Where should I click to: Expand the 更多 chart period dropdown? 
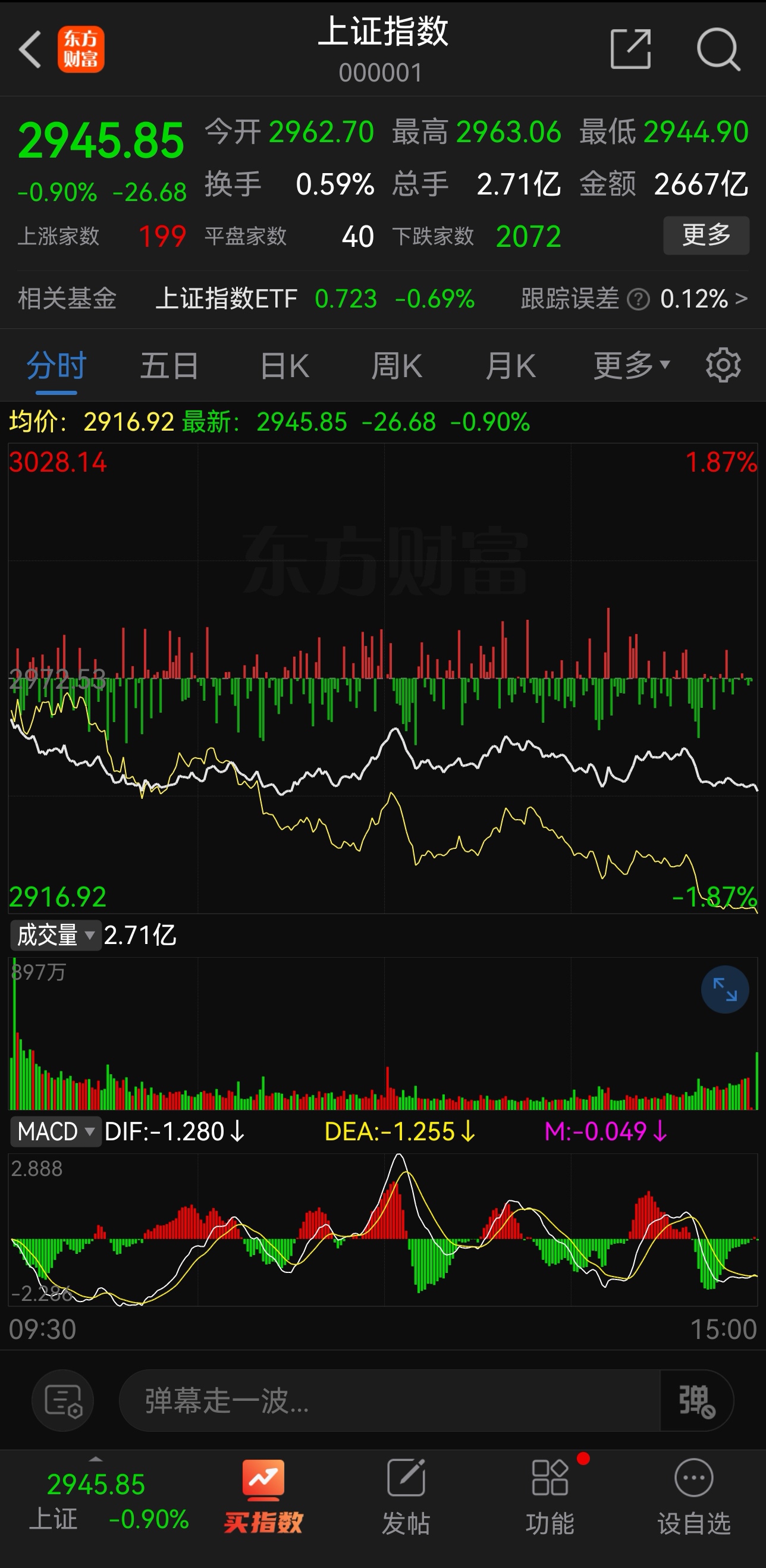(631, 366)
